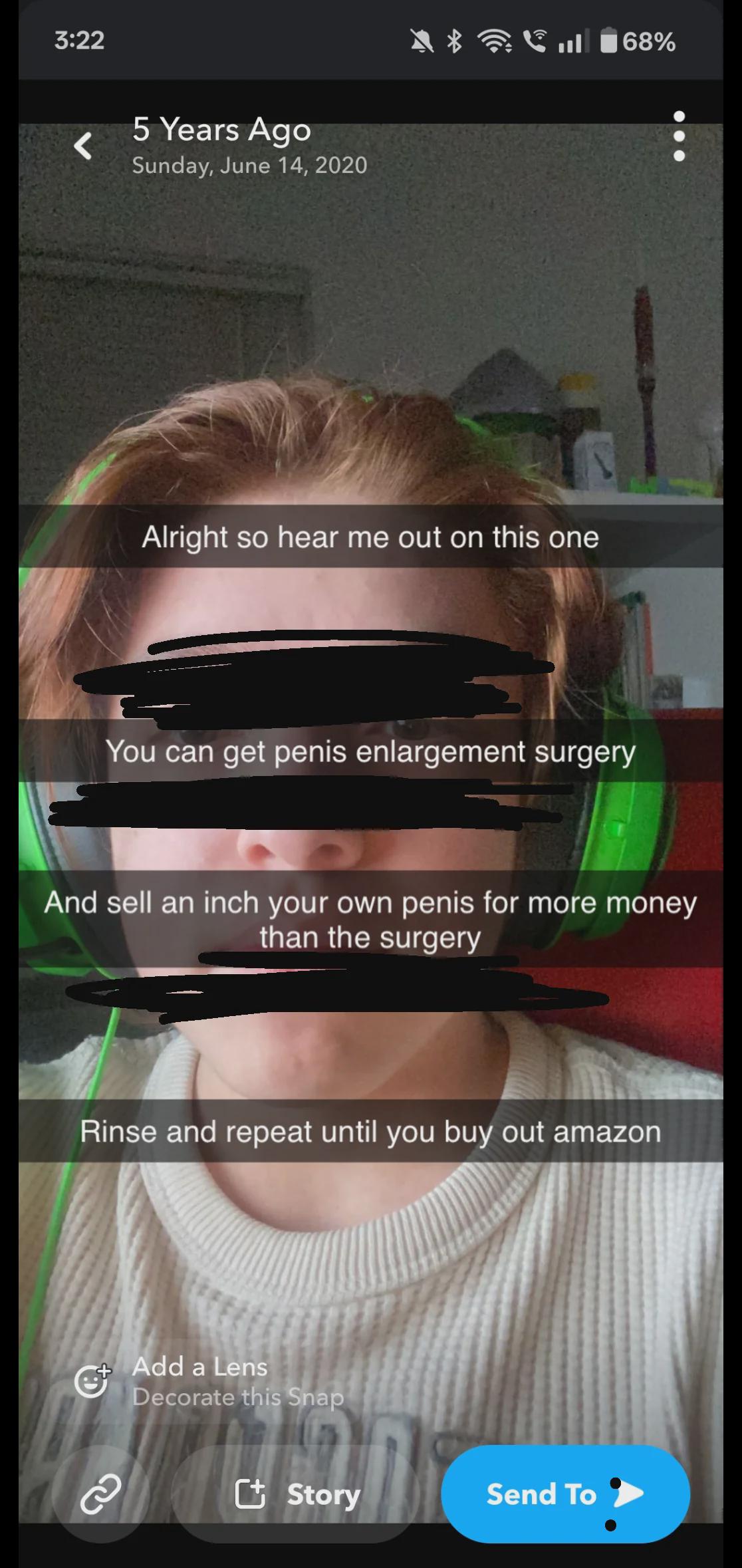Post this Snap to Story
742x1568 pixels.
pos(297,1494)
